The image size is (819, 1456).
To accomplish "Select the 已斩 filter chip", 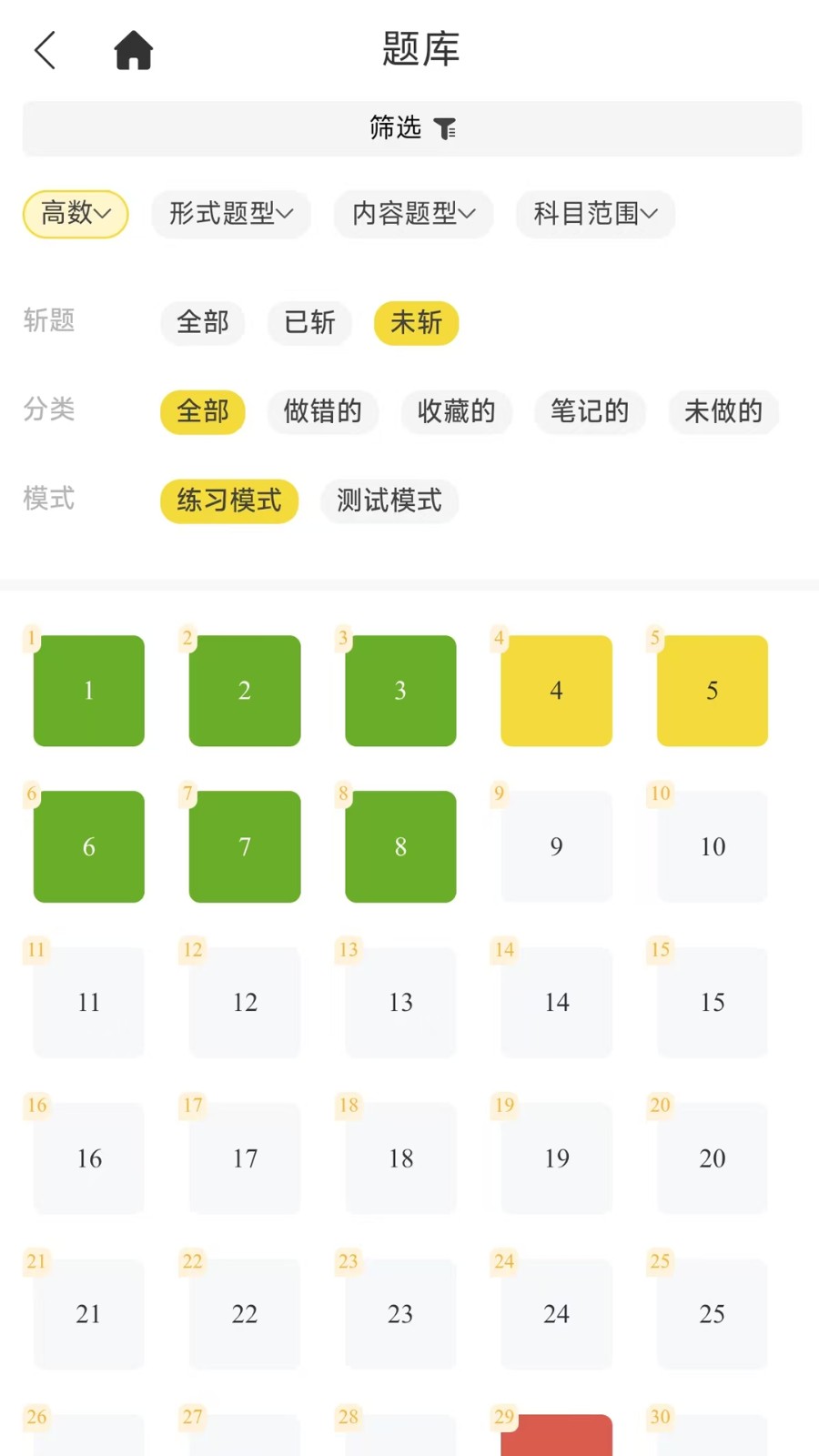I will point(309,322).
